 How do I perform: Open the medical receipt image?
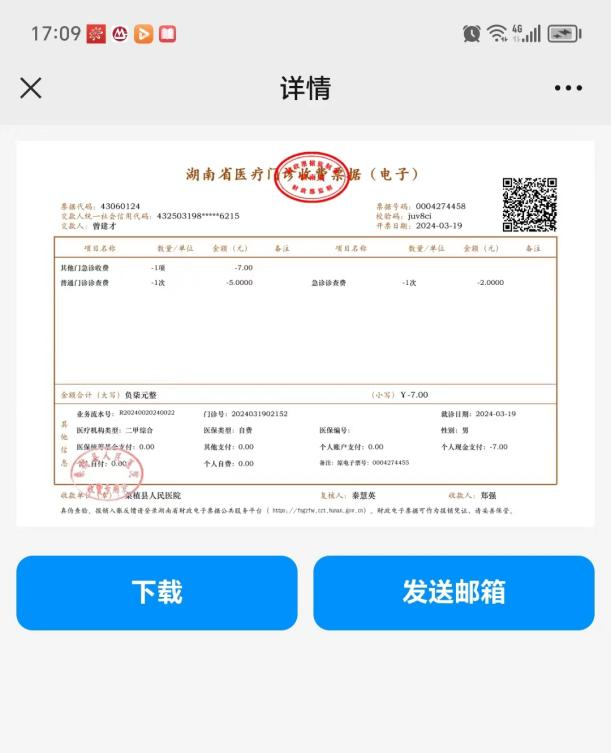point(305,333)
